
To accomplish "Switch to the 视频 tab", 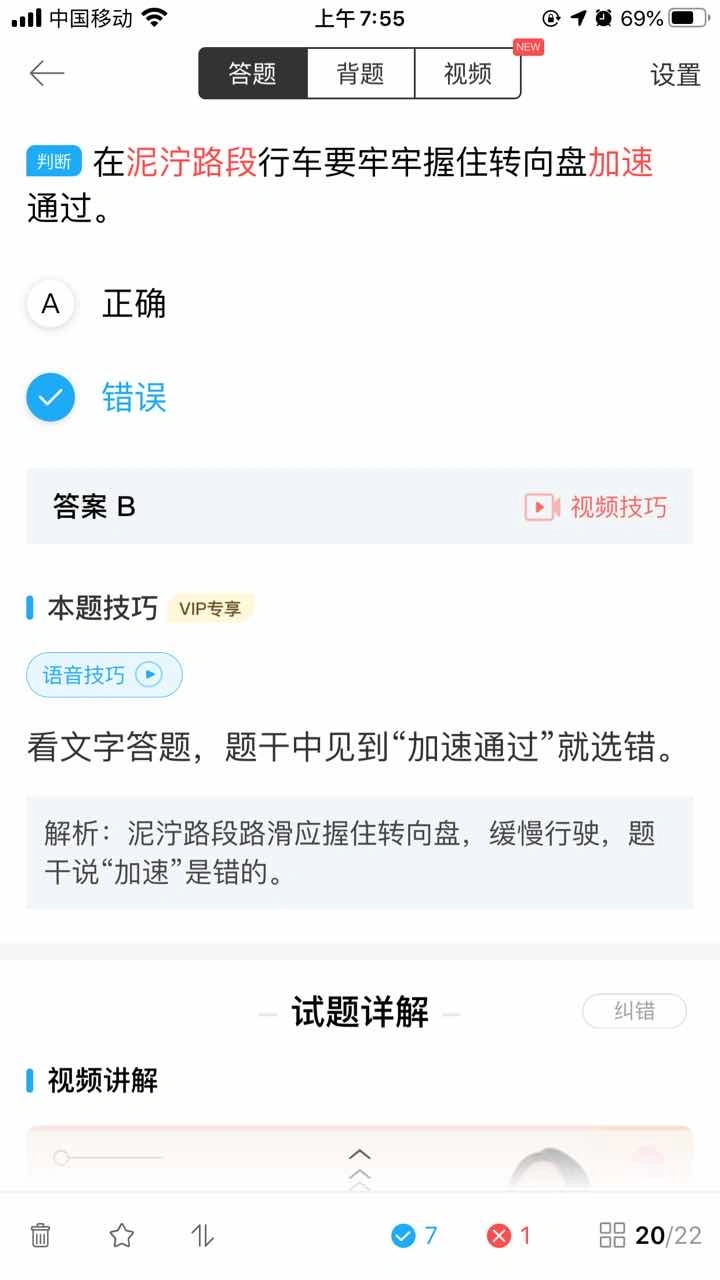I will click(467, 74).
